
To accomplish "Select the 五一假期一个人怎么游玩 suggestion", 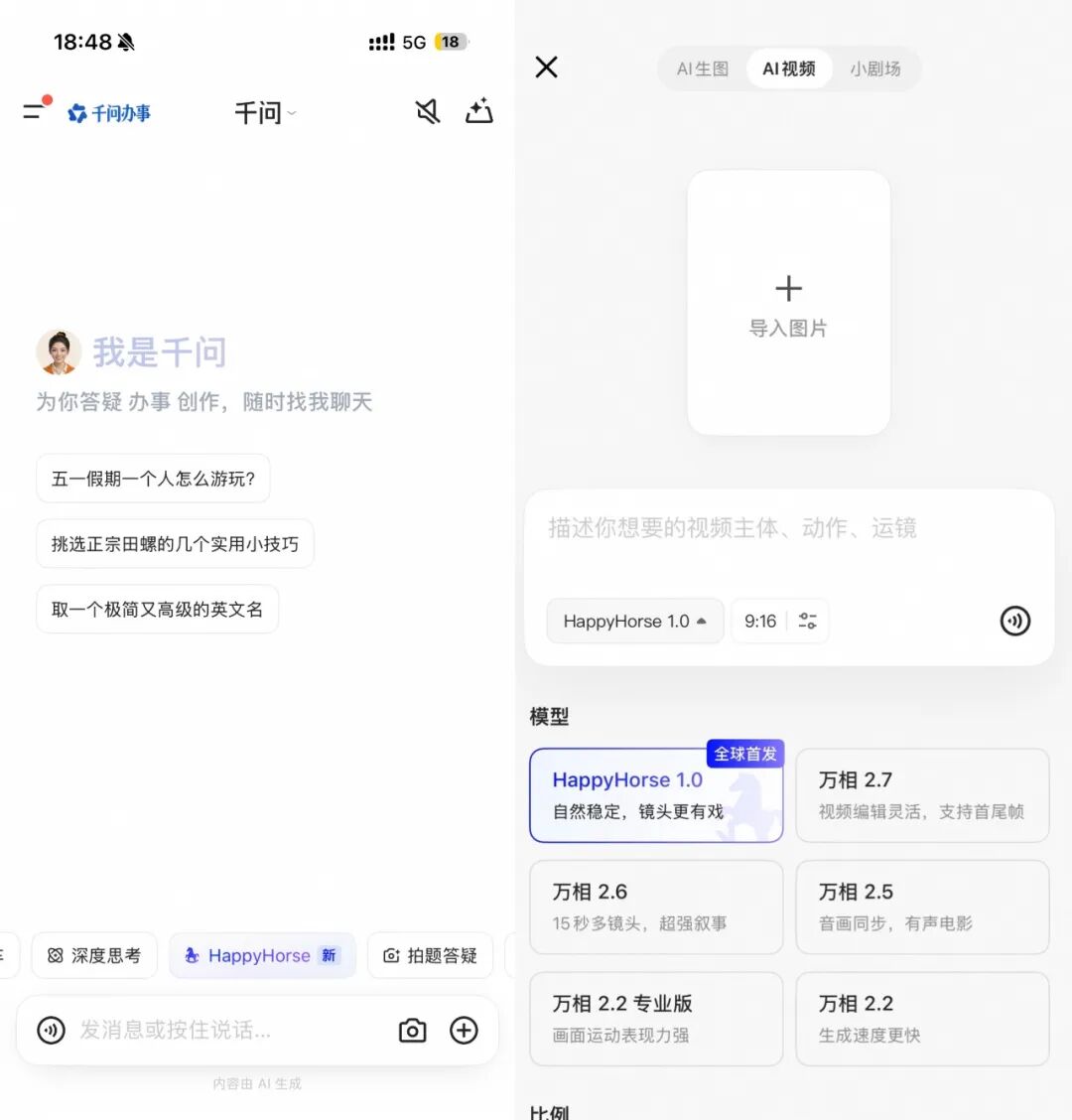I will click(153, 479).
